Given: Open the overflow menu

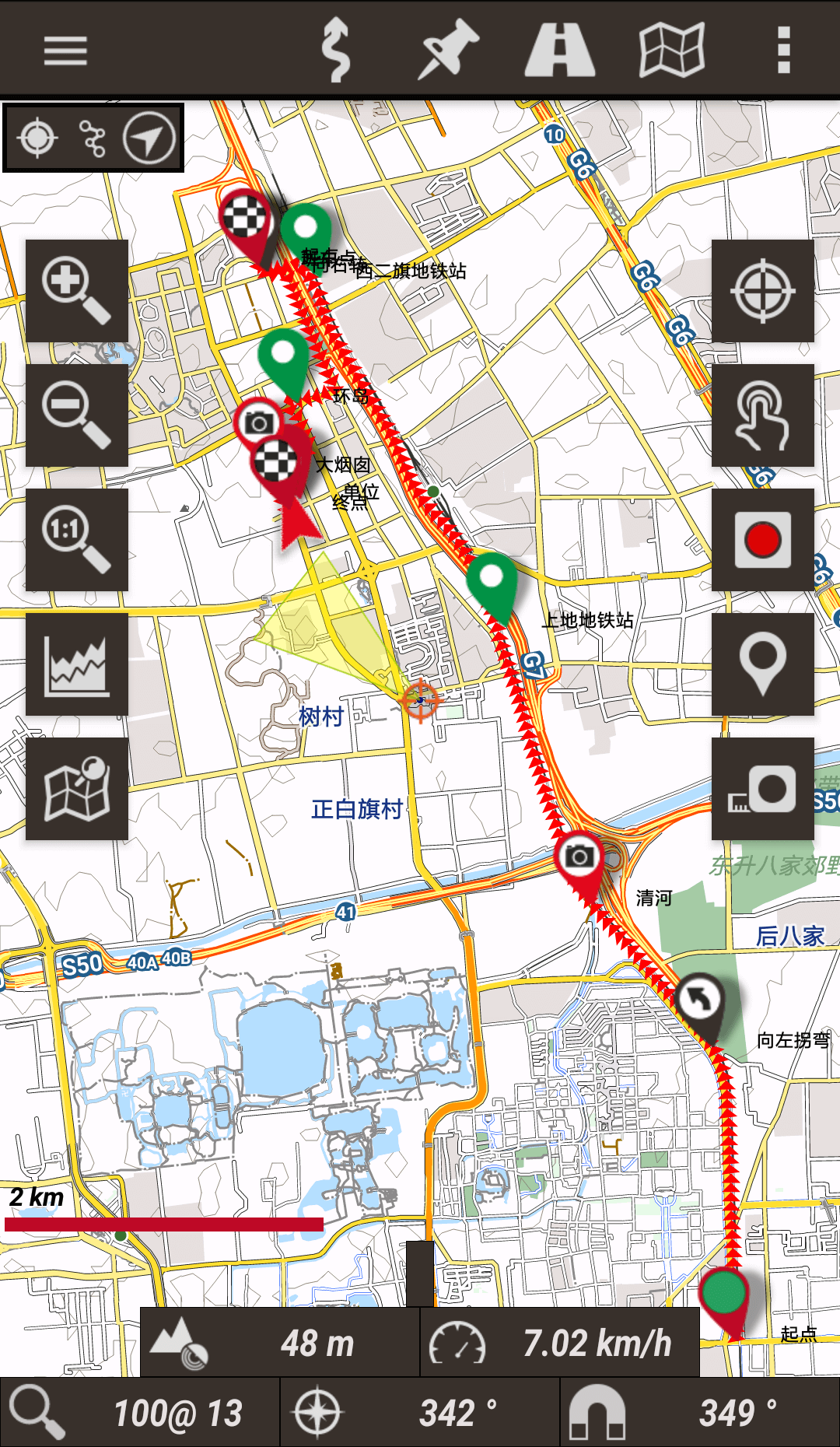Looking at the screenshot, I should 784,51.
